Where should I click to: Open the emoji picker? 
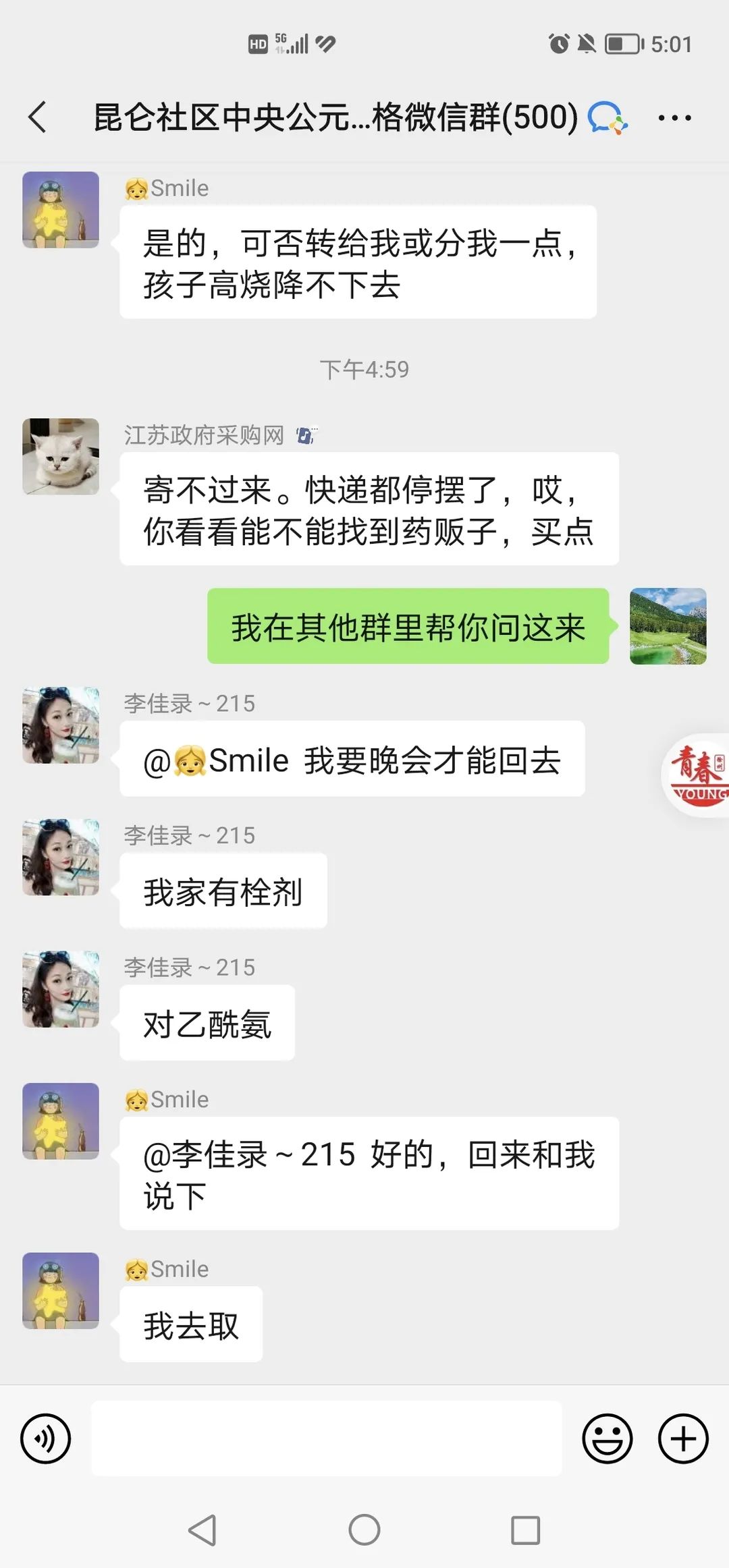tap(607, 1439)
